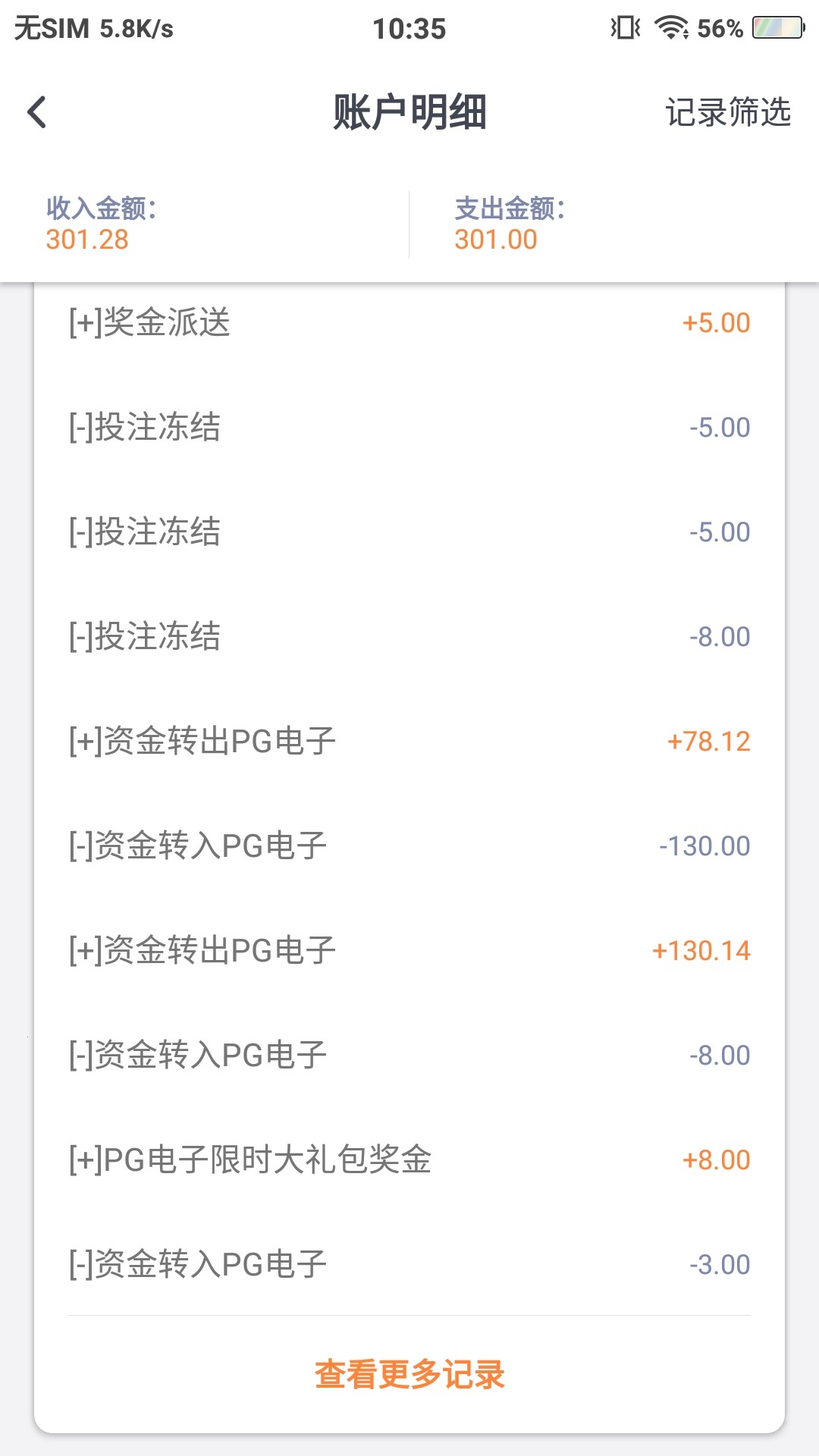Open 记录筛选 to filter records
Viewport: 819px width, 1456px height.
tap(726, 112)
